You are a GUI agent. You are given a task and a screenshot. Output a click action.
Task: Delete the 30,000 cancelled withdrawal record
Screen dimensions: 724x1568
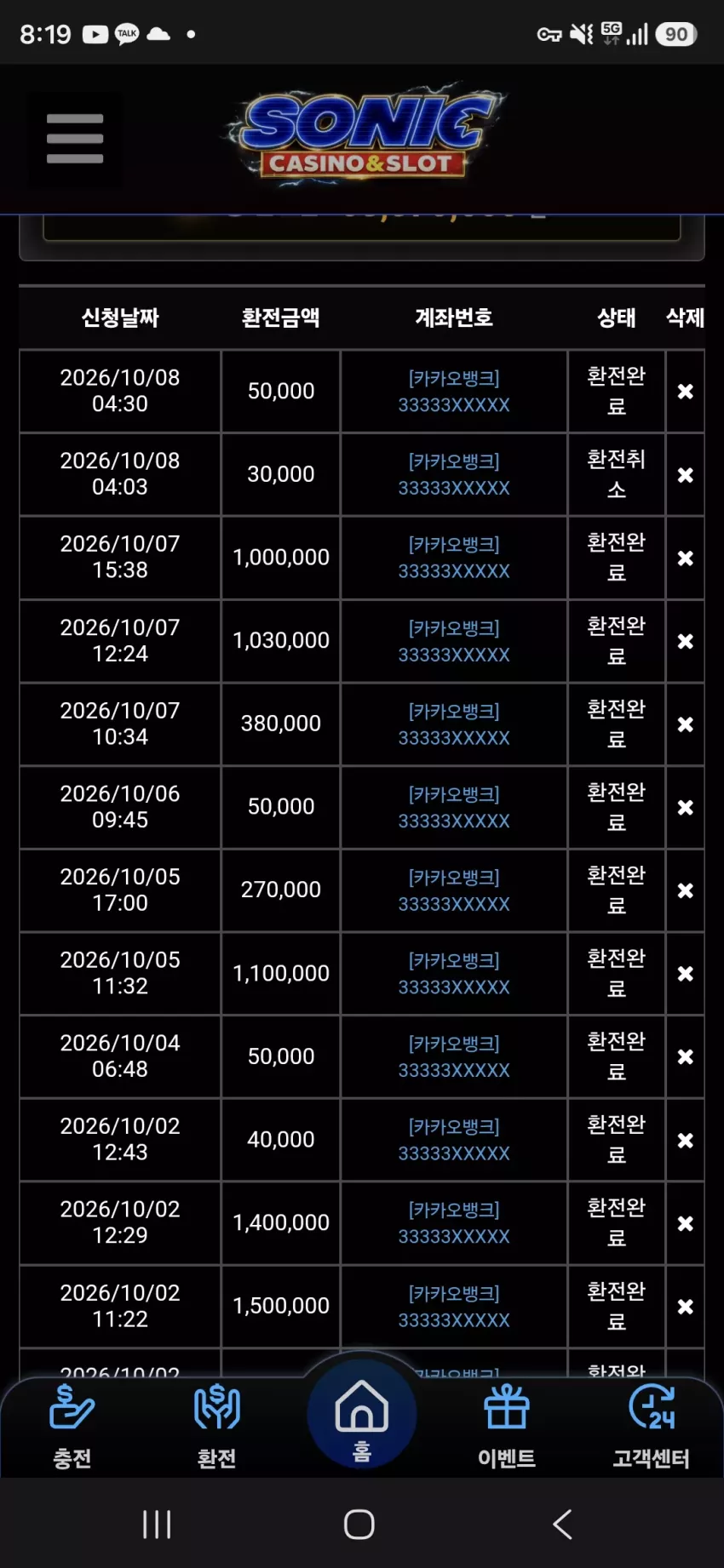pyautogui.click(x=685, y=475)
